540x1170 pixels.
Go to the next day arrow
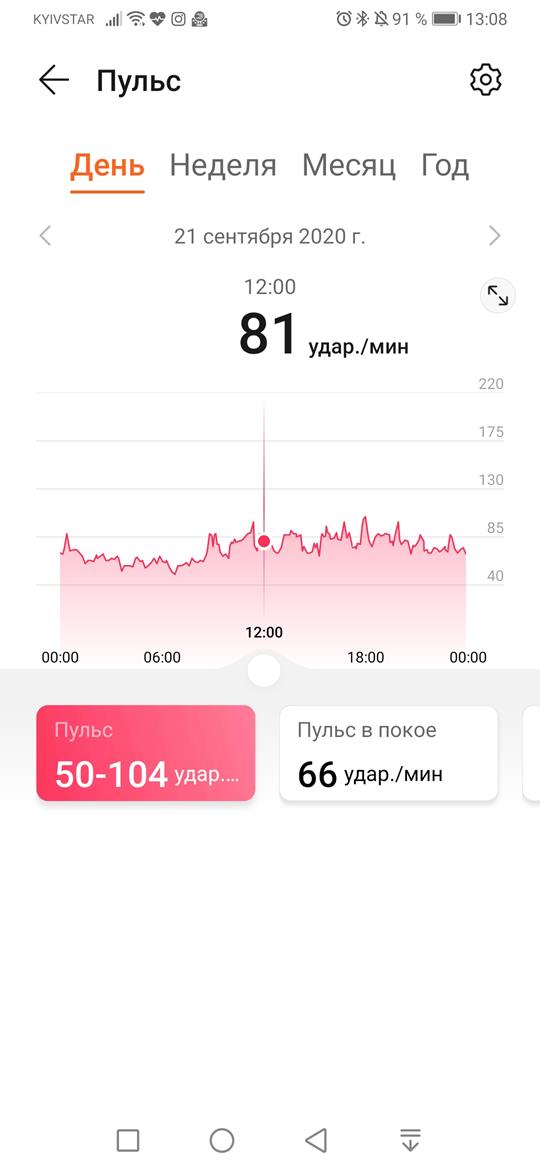point(495,237)
